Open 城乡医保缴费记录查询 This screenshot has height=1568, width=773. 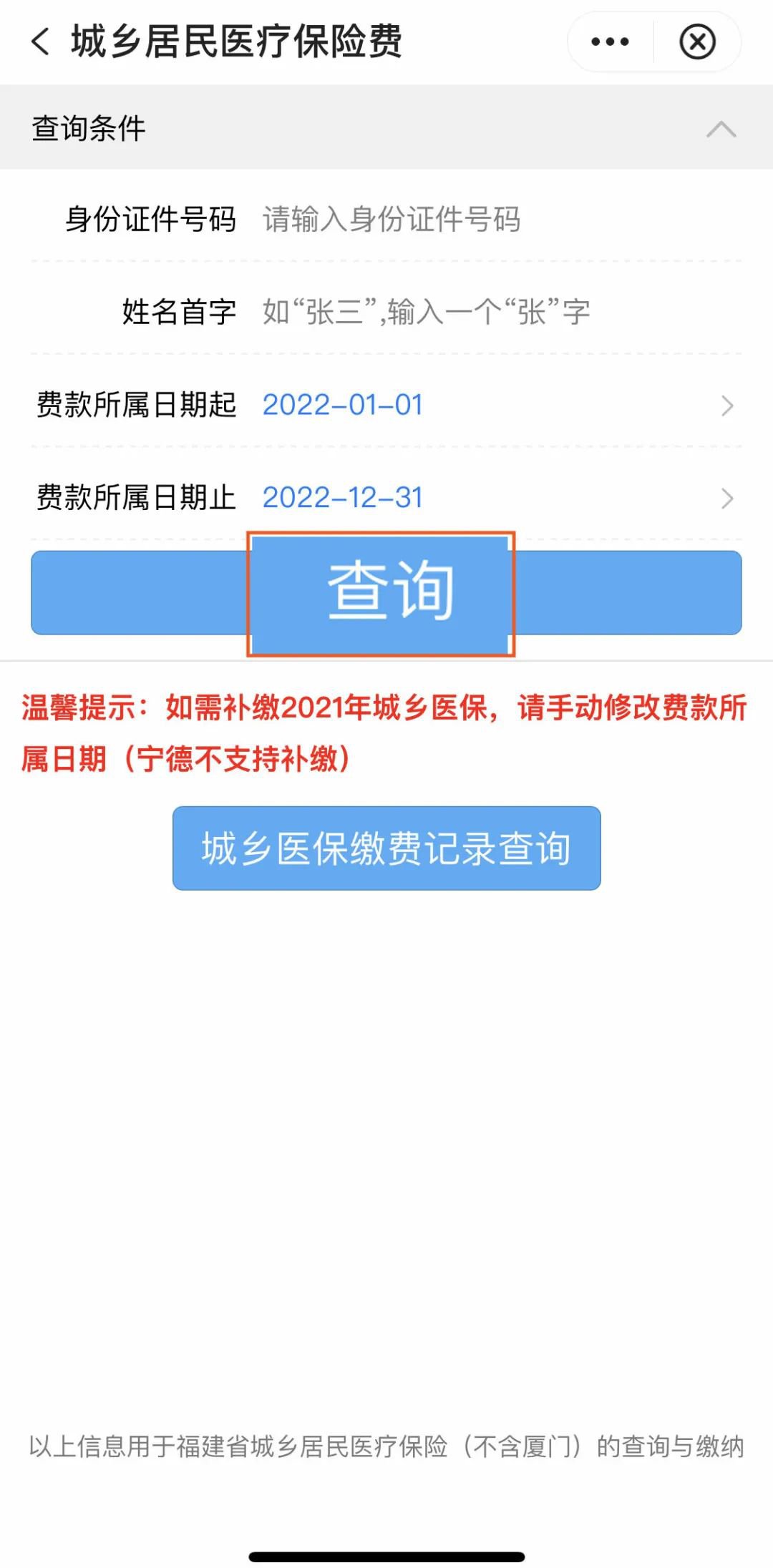[x=386, y=848]
